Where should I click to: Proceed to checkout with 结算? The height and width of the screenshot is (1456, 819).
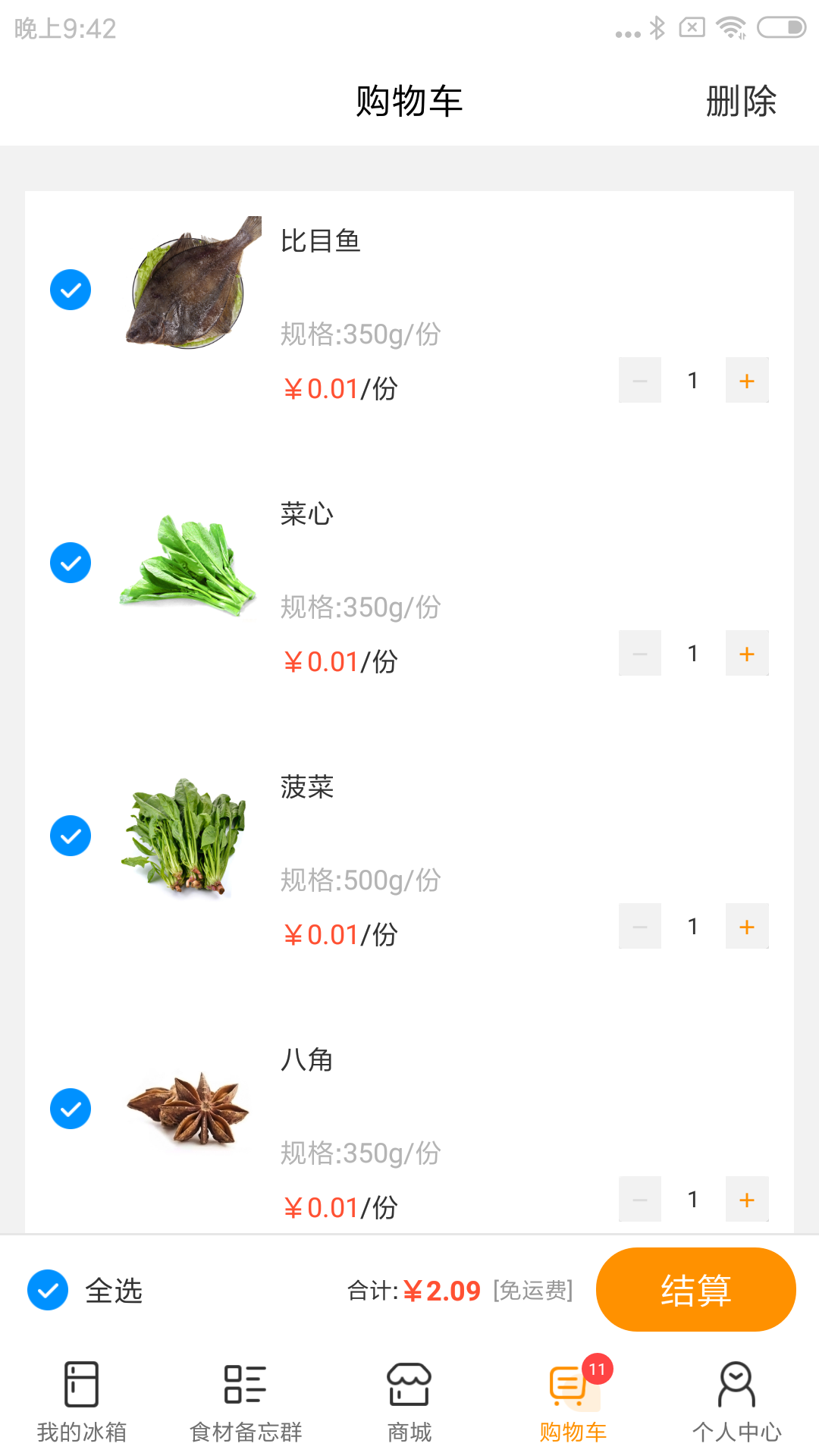(x=695, y=1290)
